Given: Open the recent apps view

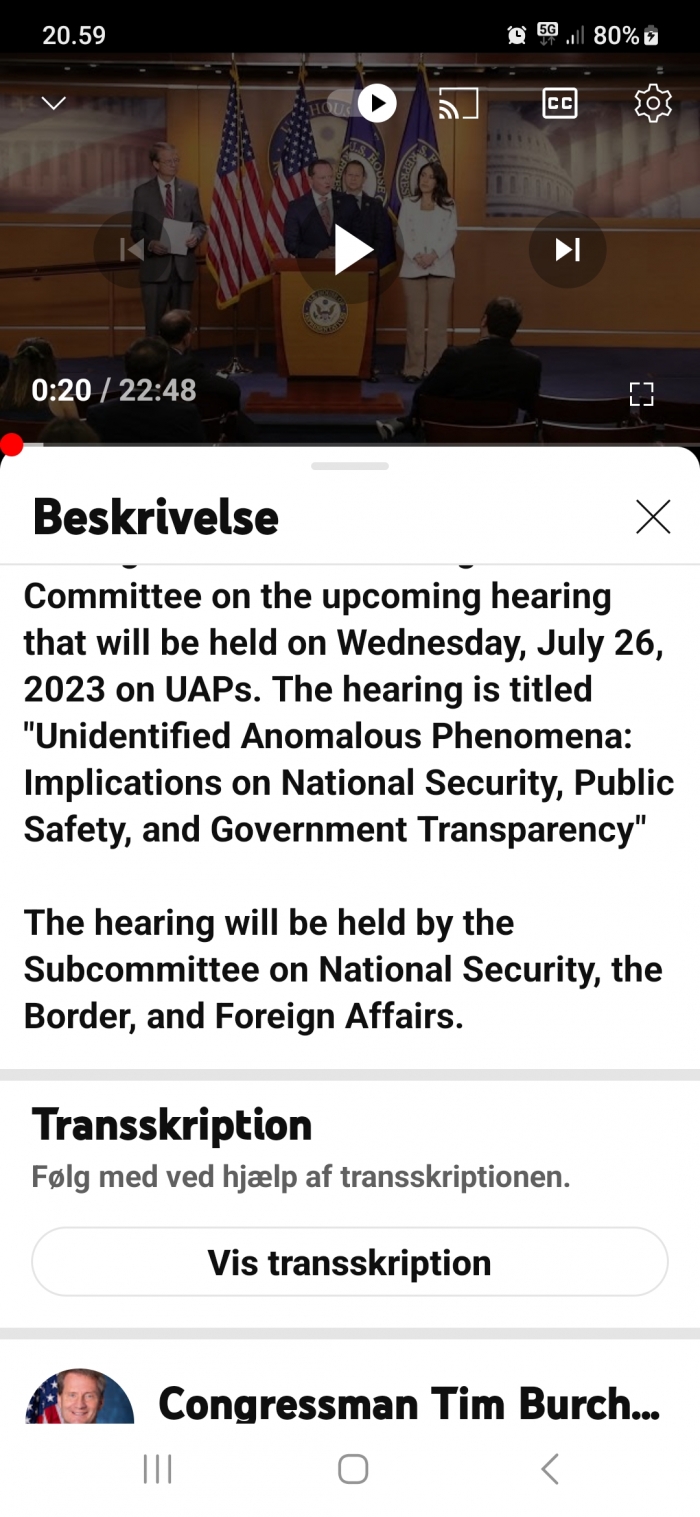Looking at the screenshot, I should 157,1468.
